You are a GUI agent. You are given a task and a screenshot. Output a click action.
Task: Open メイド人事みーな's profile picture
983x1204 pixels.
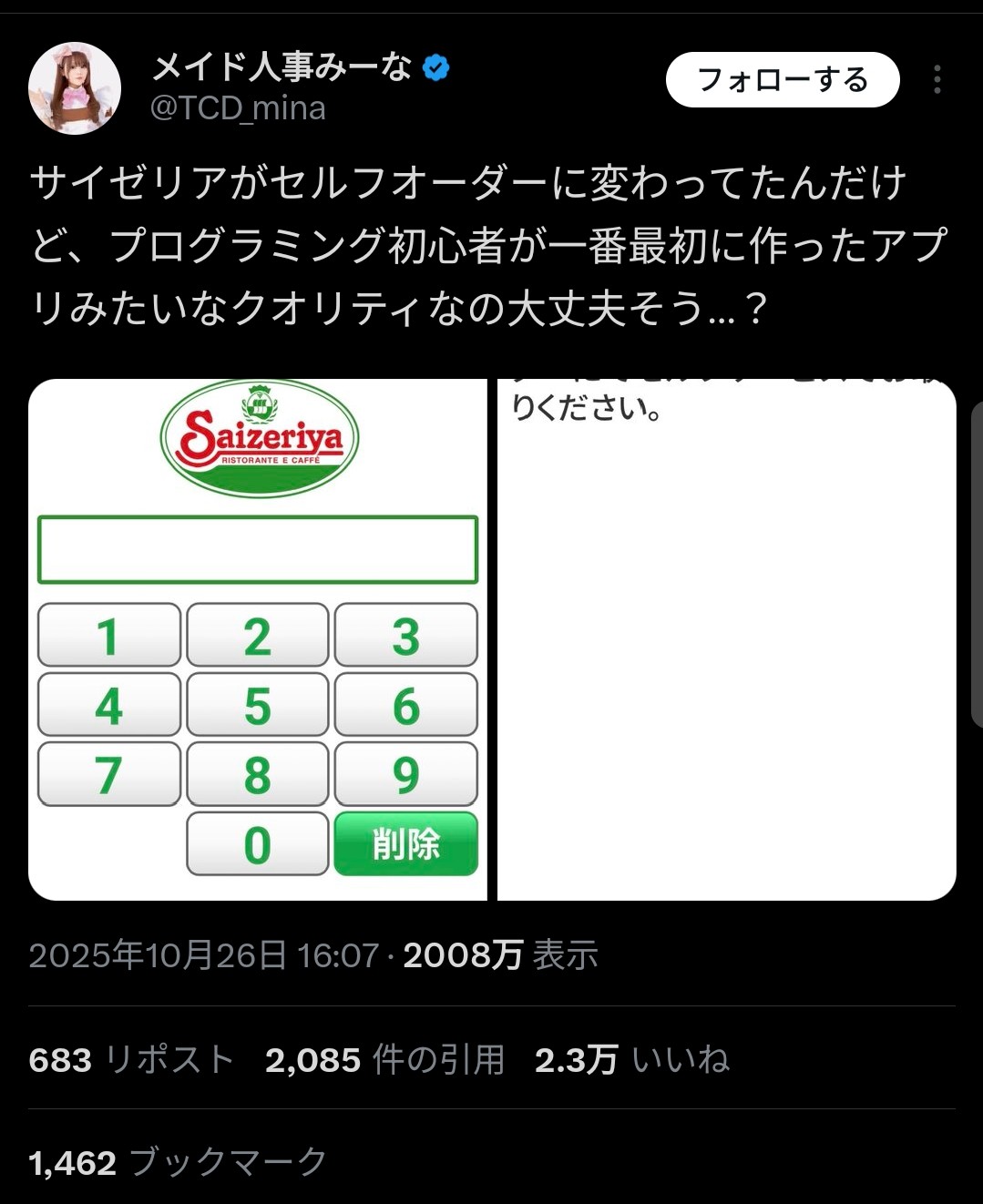[75, 88]
